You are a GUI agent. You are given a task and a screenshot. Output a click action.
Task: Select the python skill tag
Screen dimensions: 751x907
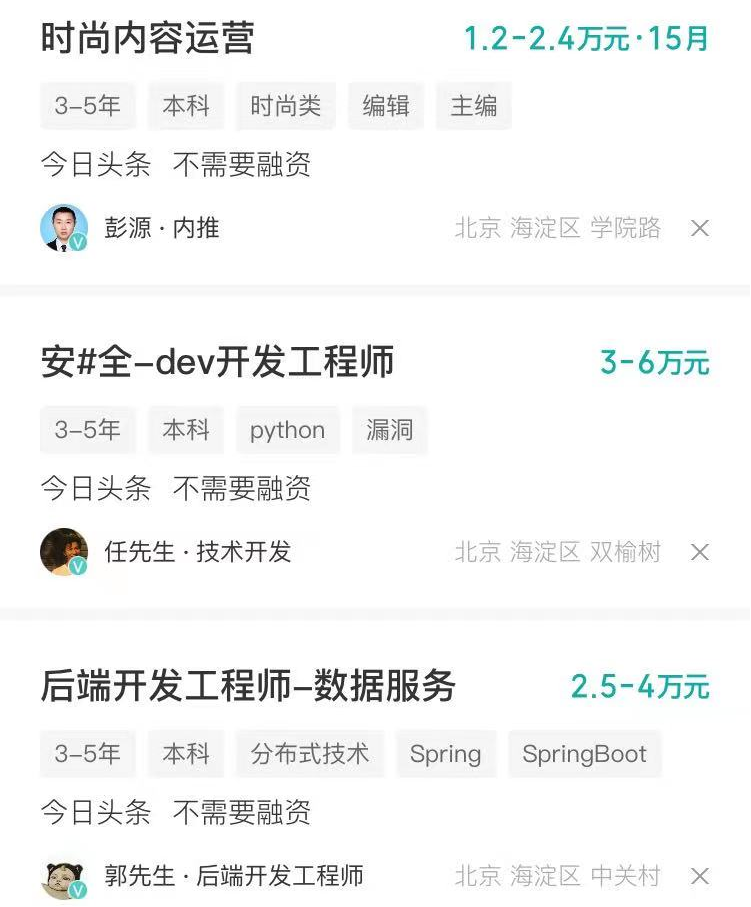click(x=287, y=430)
